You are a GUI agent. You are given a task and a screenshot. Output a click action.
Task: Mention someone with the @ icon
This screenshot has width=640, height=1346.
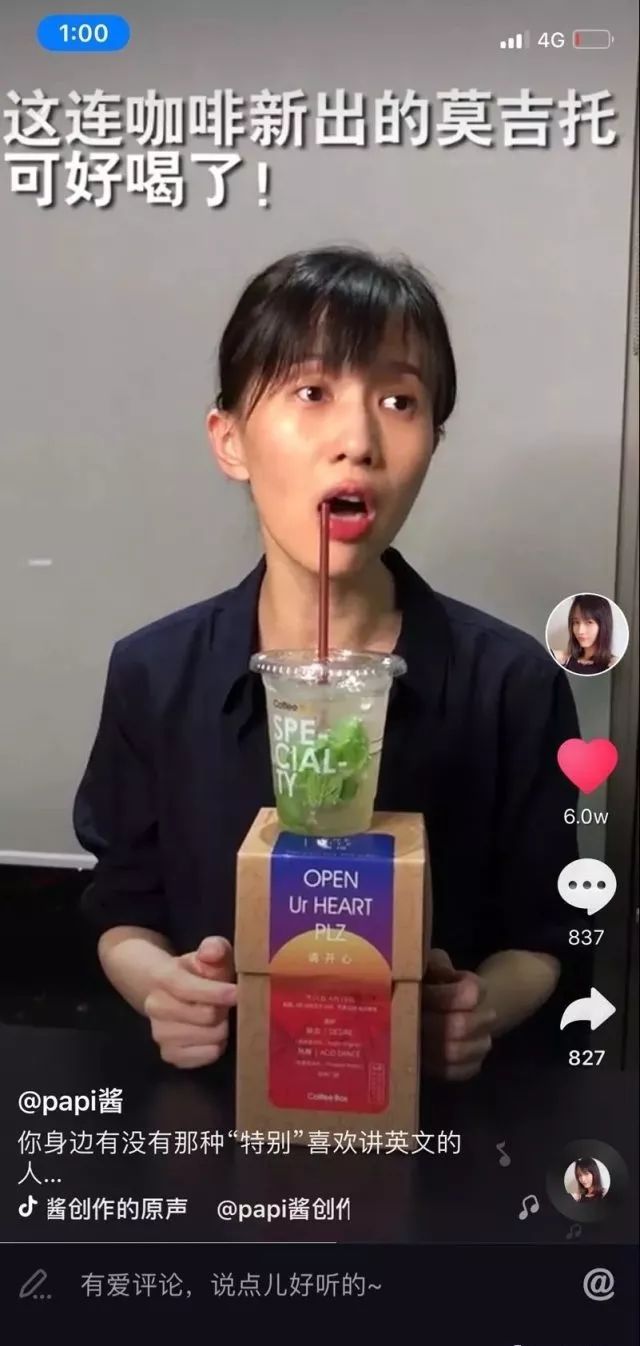[x=598, y=1285]
